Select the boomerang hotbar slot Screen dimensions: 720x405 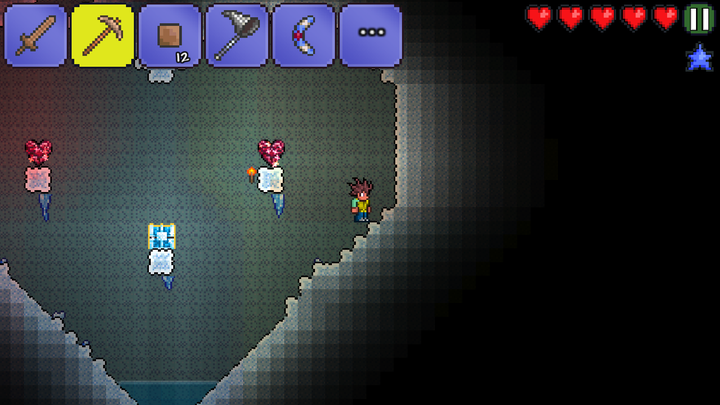tap(303, 36)
